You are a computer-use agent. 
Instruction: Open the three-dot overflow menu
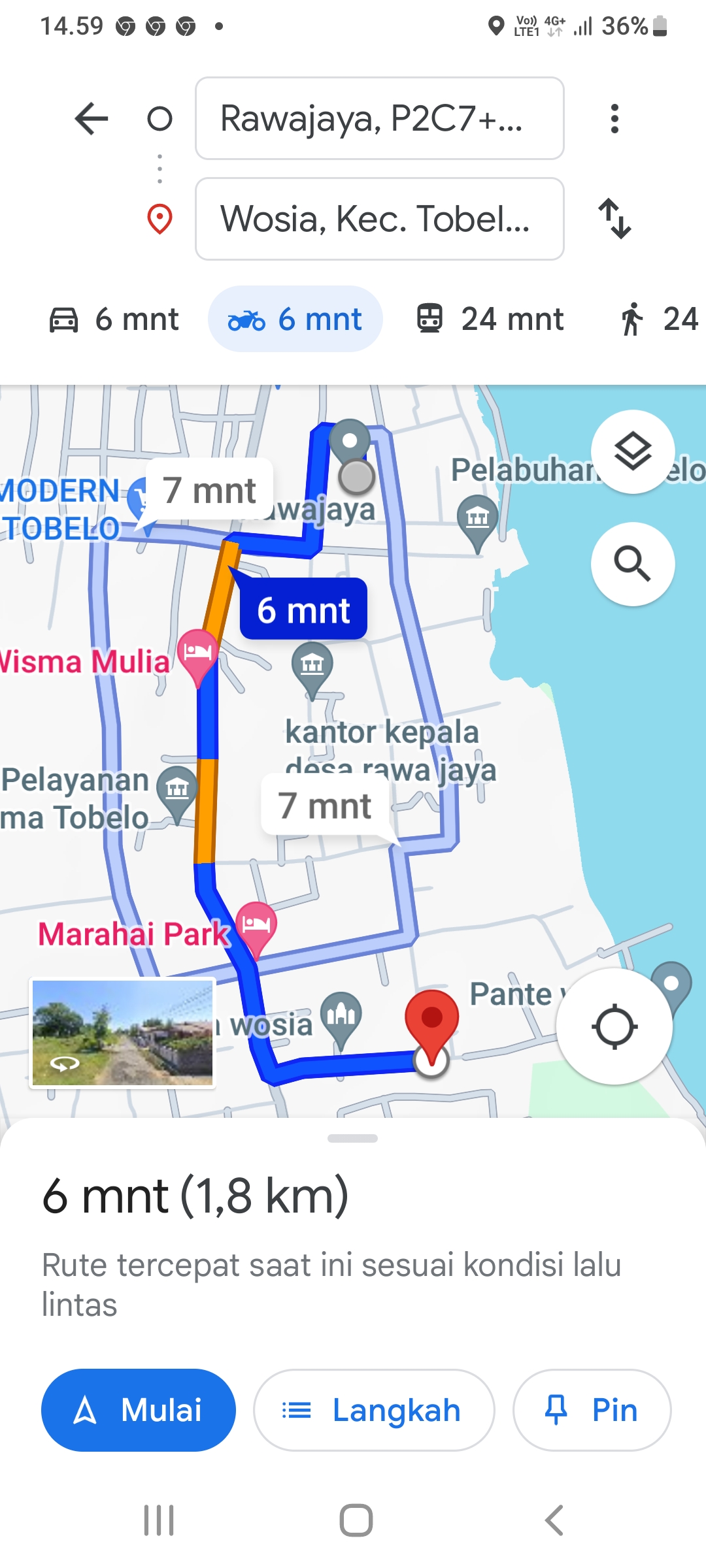click(614, 119)
